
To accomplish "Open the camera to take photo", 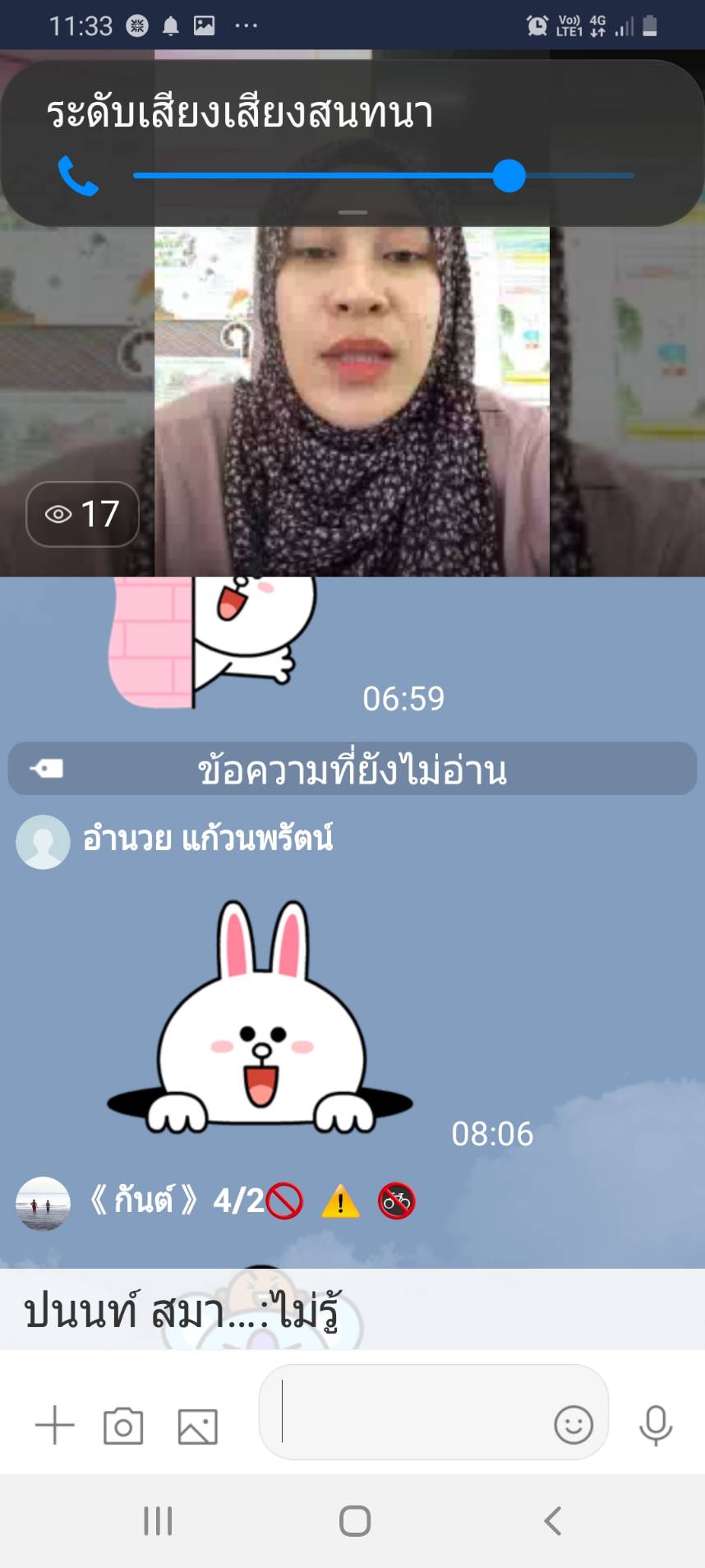I will [x=123, y=1426].
